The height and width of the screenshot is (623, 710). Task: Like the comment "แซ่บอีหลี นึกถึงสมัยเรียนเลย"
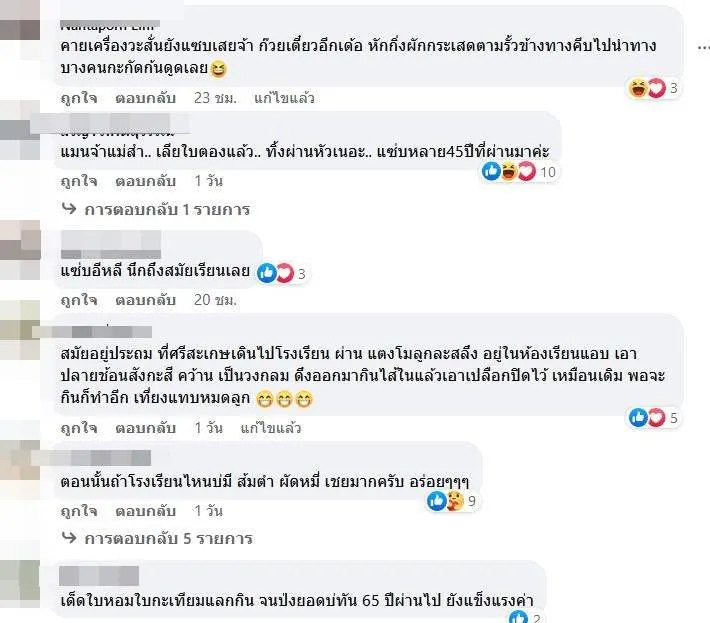point(78,299)
